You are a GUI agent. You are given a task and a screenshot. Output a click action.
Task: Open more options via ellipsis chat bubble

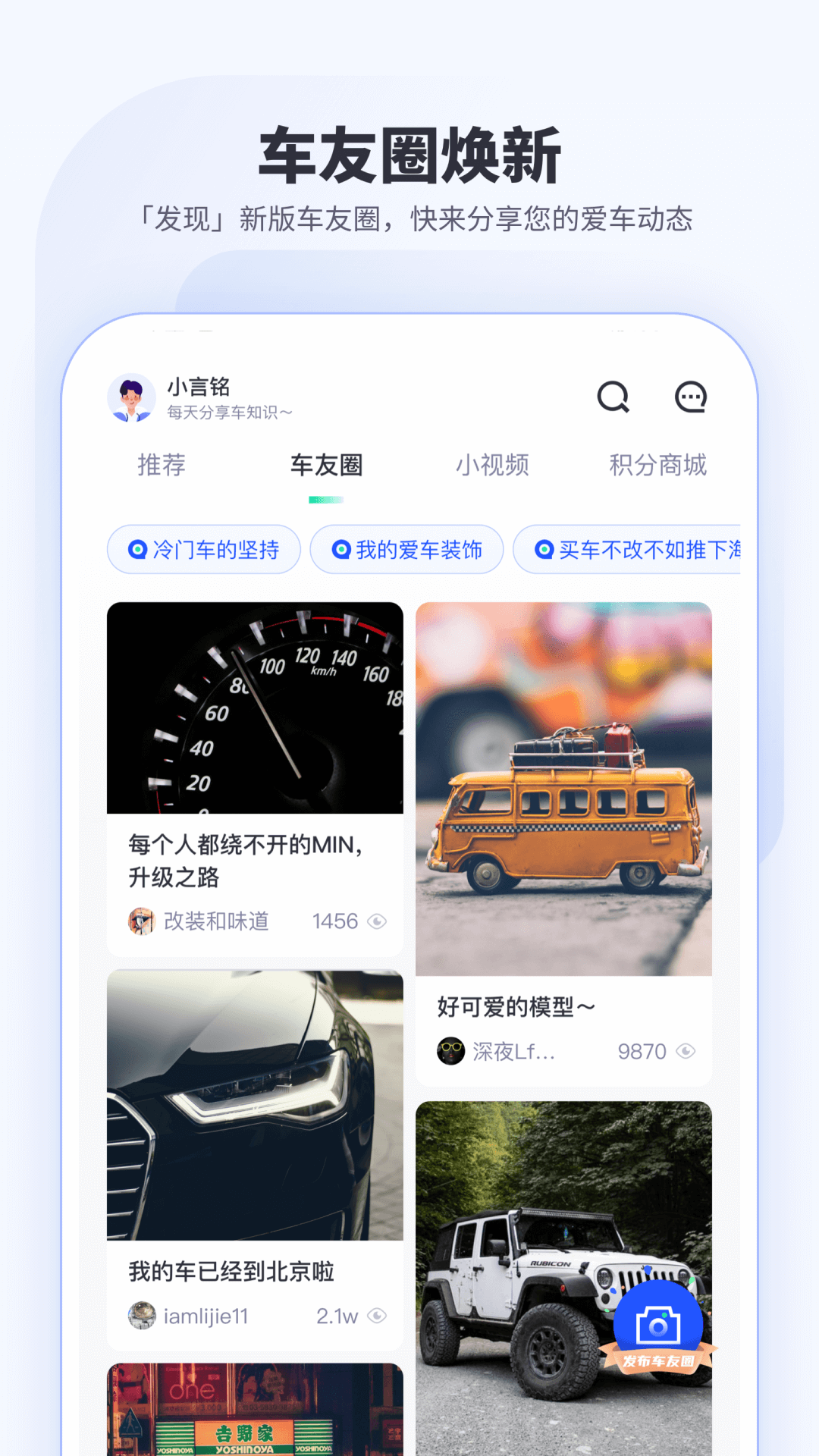point(690,397)
